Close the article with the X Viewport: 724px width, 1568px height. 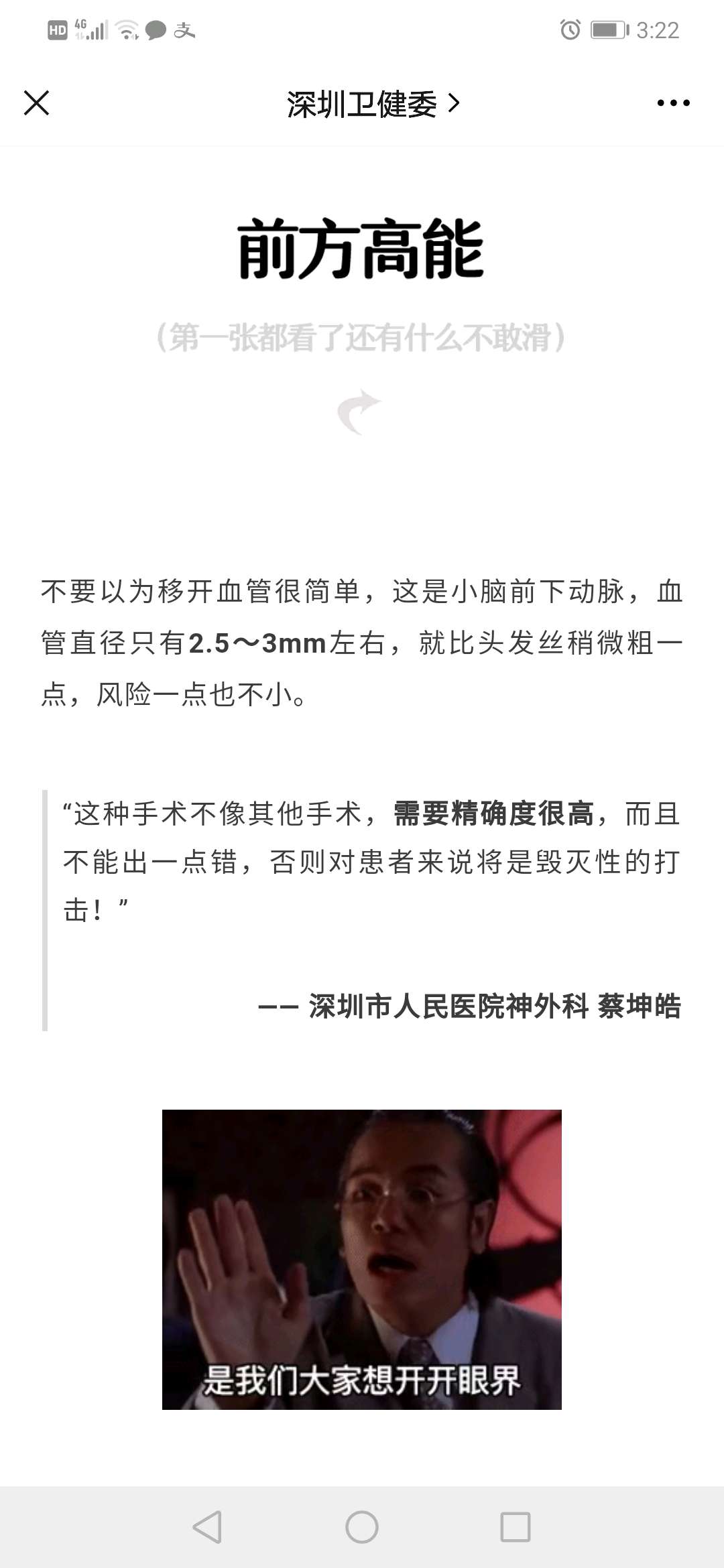point(36,103)
